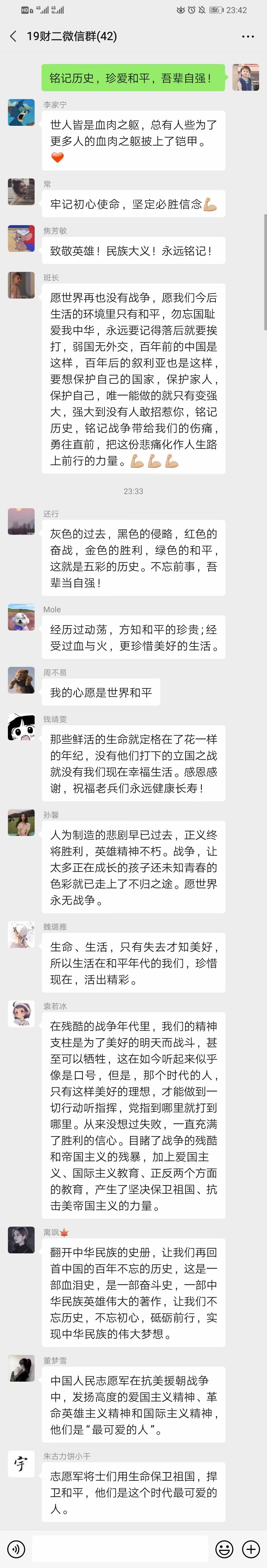Tap 班长's profile picture
The width and height of the screenshot is (267, 1568).
click(21, 285)
